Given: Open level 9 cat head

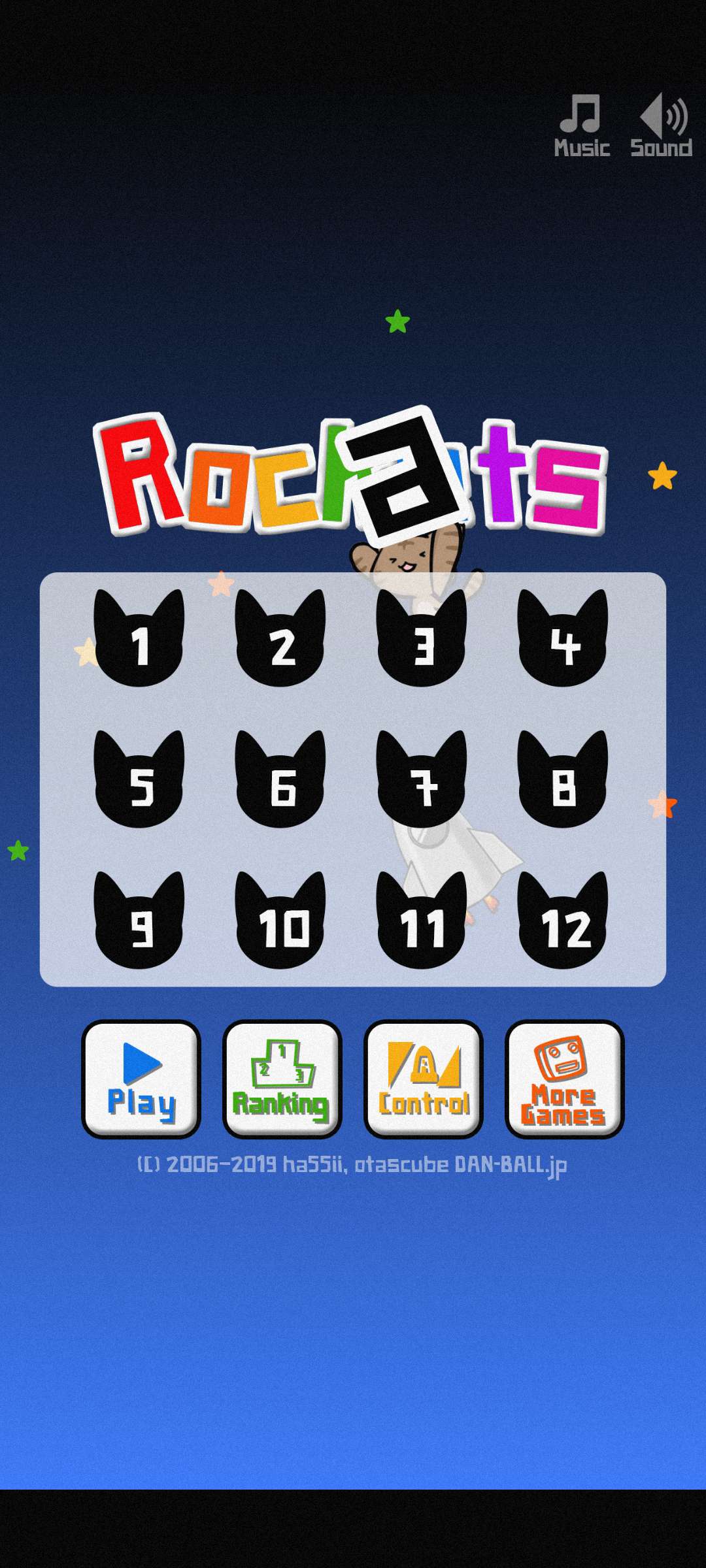Looking at the screenshot, I should (139, 923).
